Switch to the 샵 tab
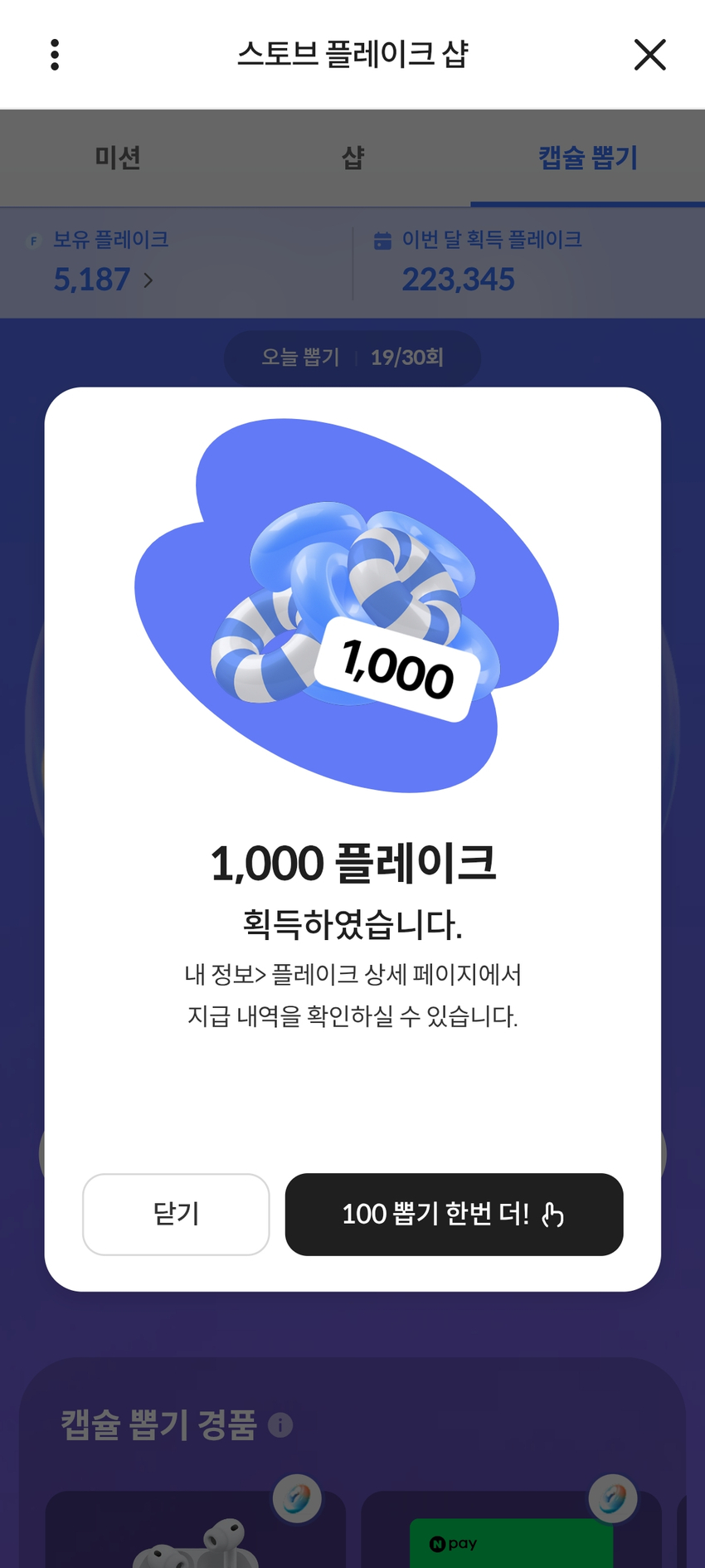Viewport: 705px width, 1568px height. pos(352,158)
